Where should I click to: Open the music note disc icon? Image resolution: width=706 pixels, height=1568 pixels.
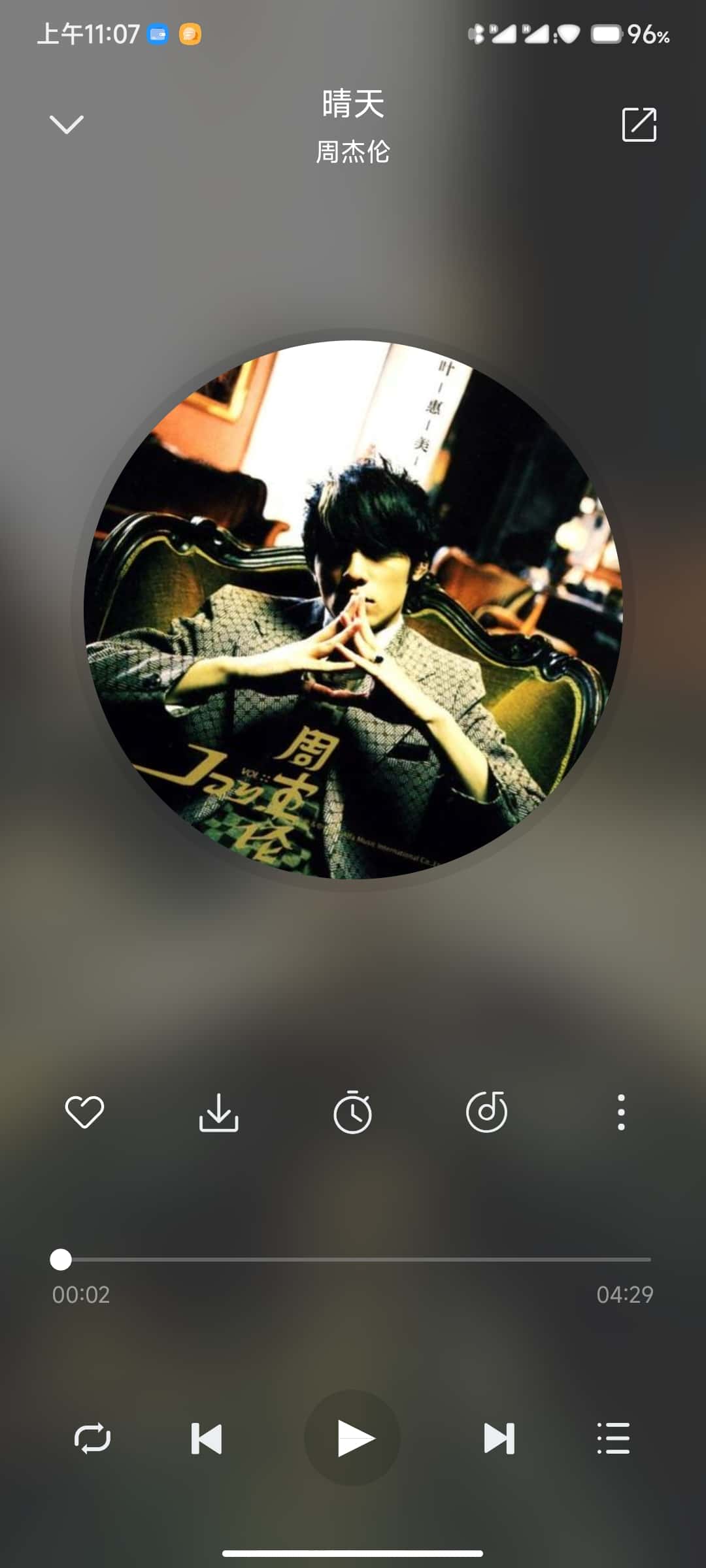tap(486, 1112)
